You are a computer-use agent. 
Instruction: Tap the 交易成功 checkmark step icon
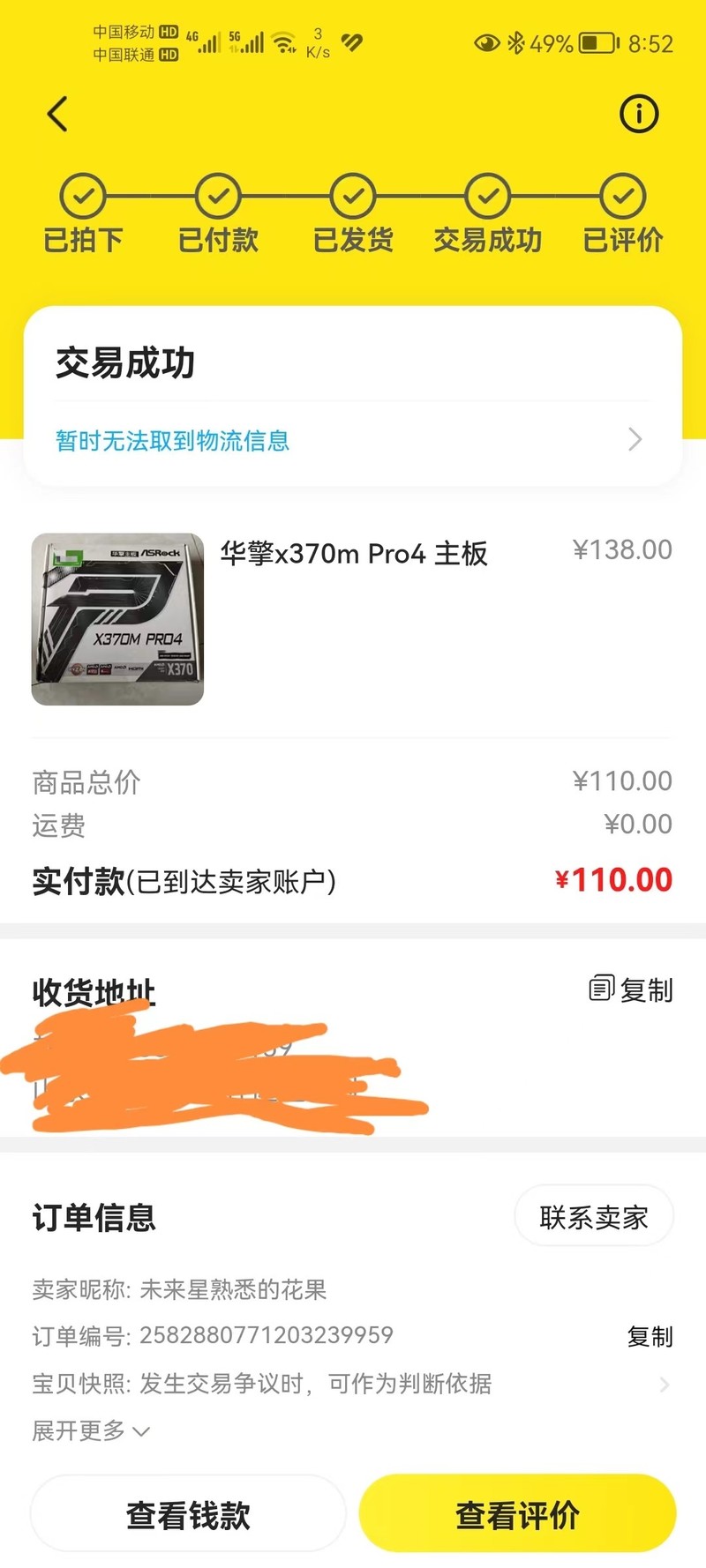(x=488, y=194)
